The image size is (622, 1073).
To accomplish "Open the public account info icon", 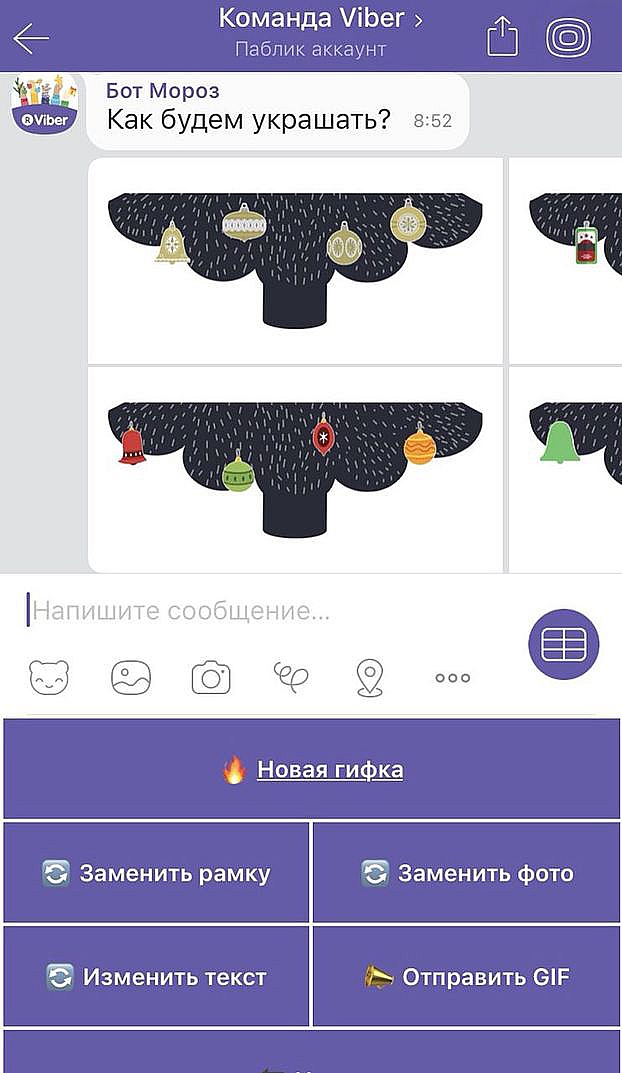I will [568, 37].
